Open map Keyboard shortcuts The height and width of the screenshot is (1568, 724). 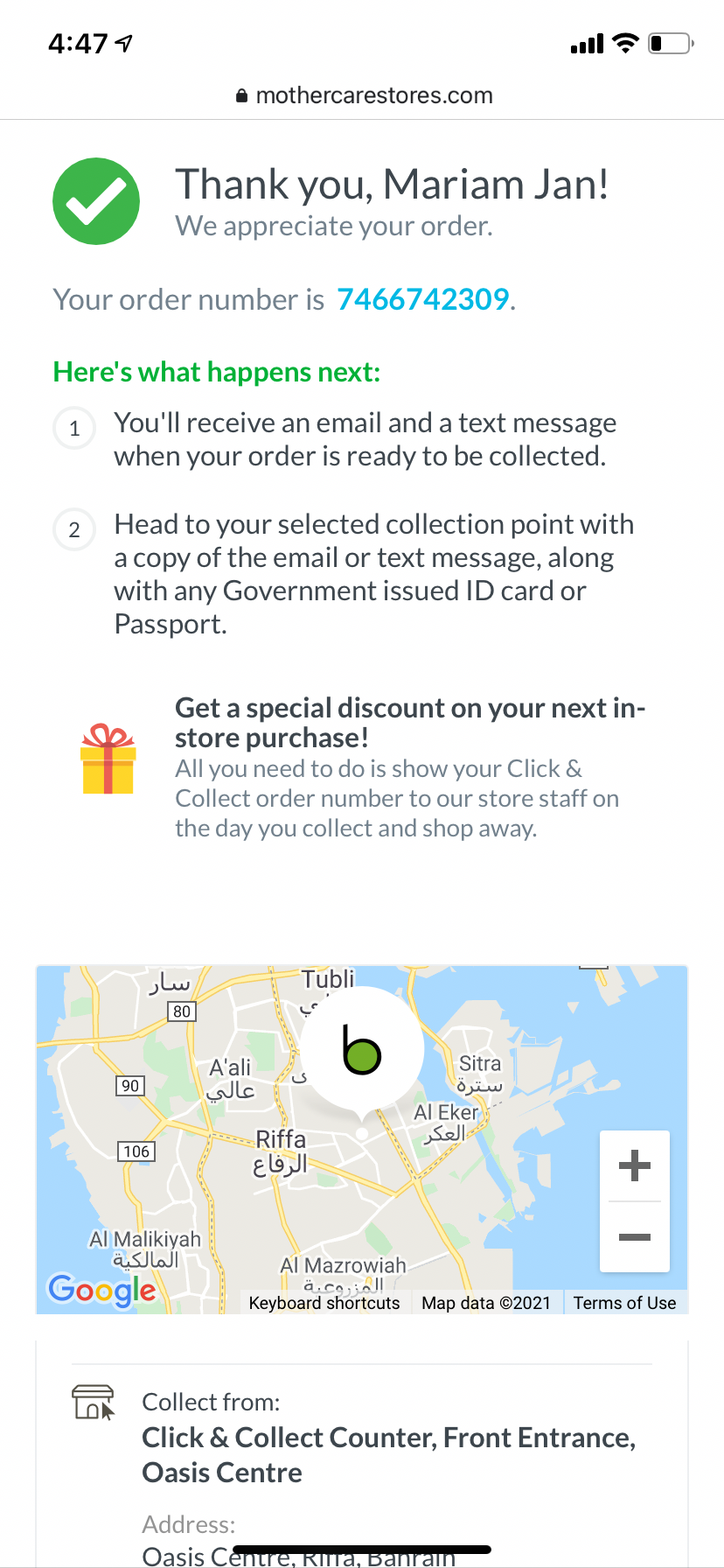[324, 1303]
